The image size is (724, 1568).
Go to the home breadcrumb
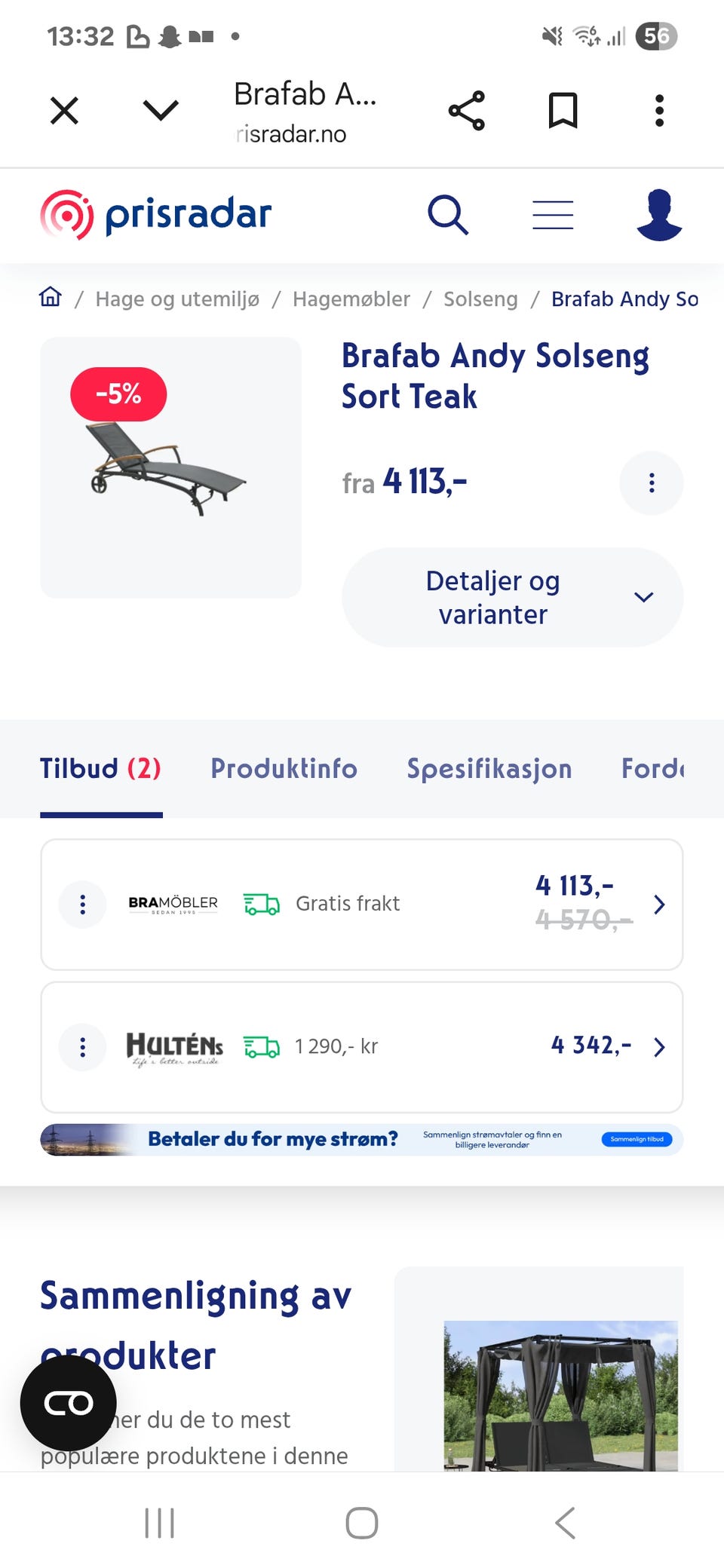click(51, 297)
